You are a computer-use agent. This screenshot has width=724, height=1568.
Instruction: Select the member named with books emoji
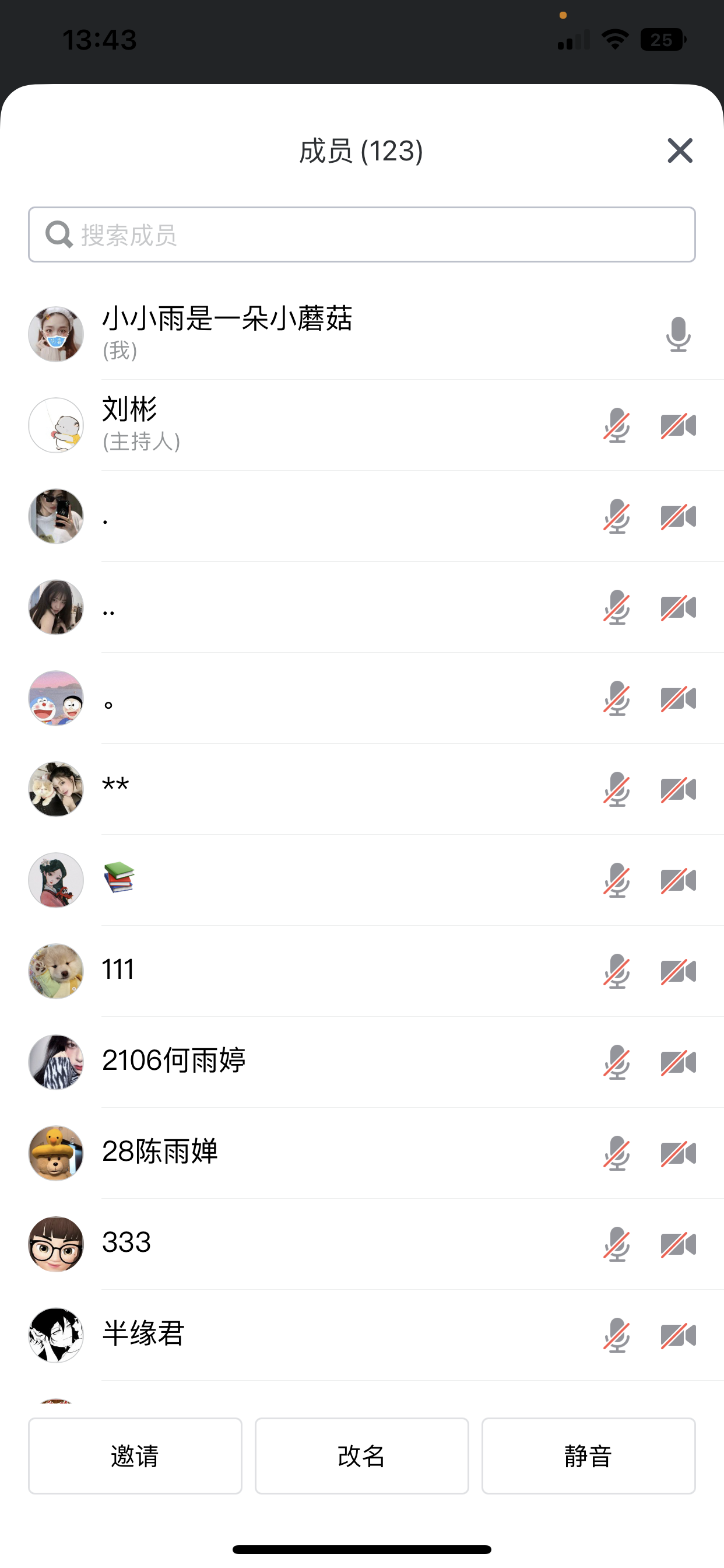pyautogui.click(x=304, y=880)
